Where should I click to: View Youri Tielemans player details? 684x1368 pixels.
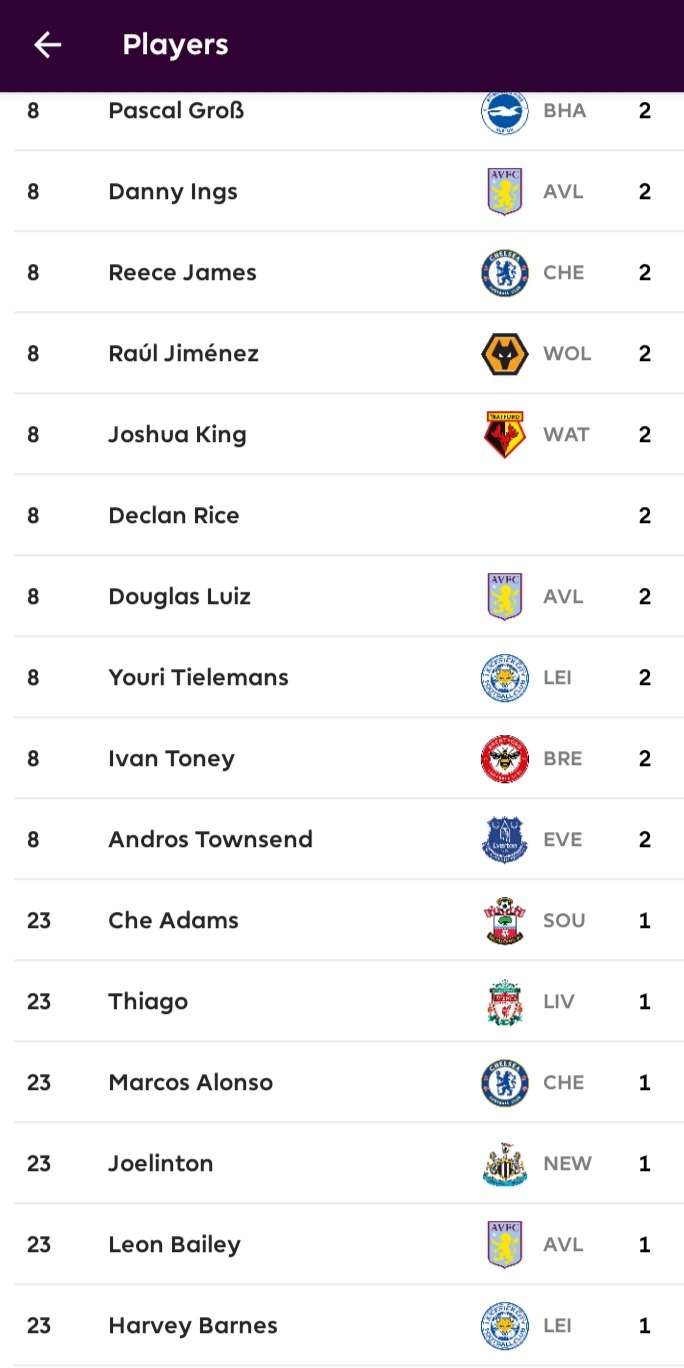[342, 678]
